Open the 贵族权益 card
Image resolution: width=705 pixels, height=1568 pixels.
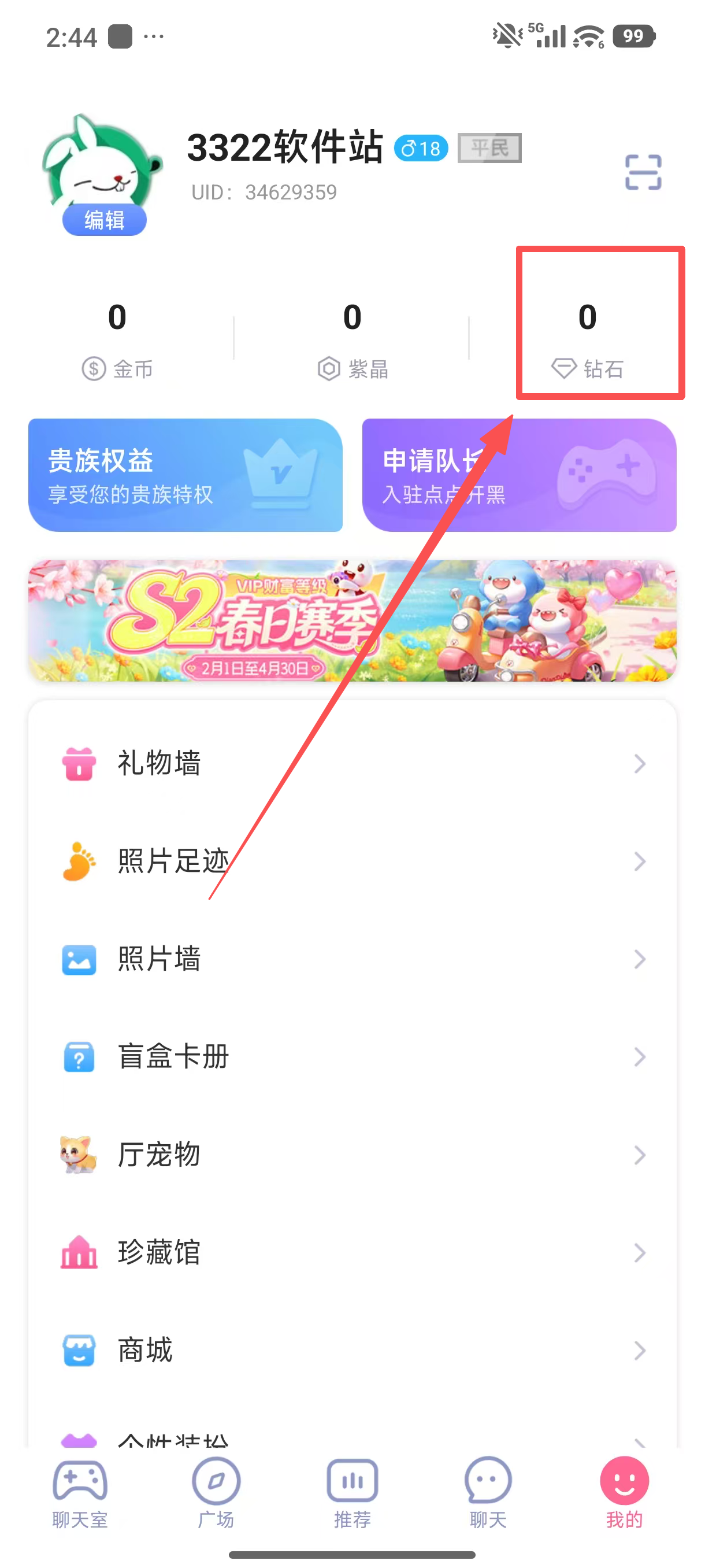point(185,475)
